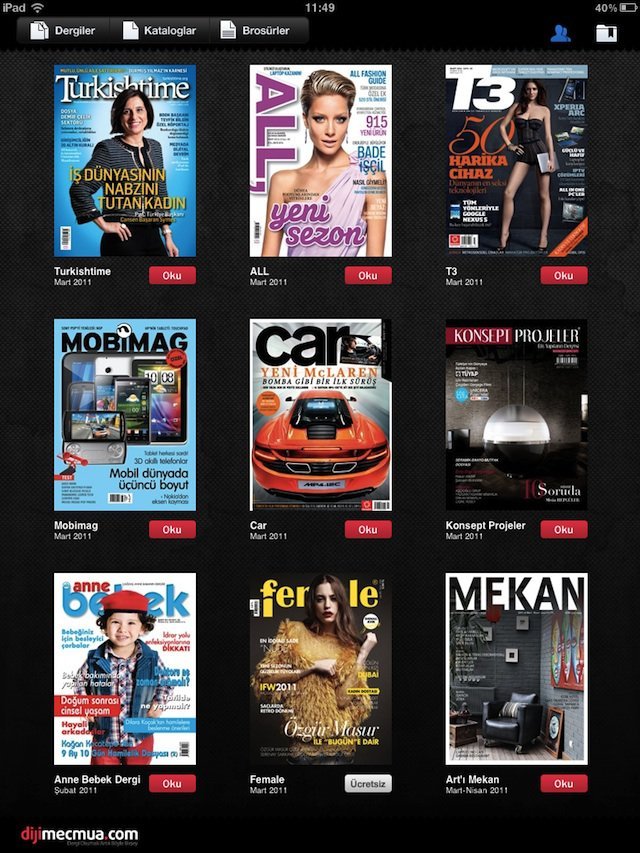Read Konsept Projeler with Oku button
640x853 pixels.
point(564,530)
